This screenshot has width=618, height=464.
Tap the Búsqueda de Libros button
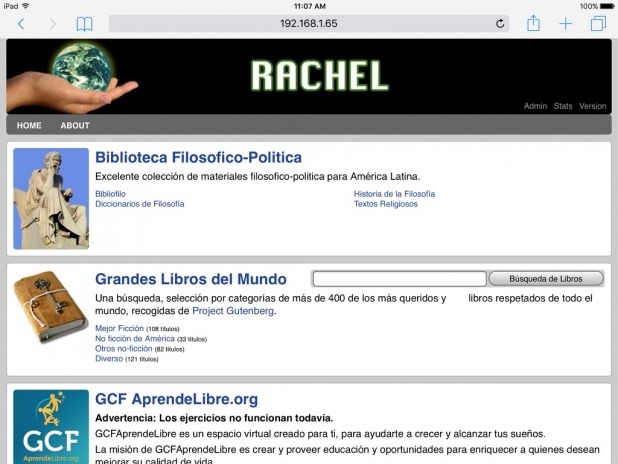point(546,279)
